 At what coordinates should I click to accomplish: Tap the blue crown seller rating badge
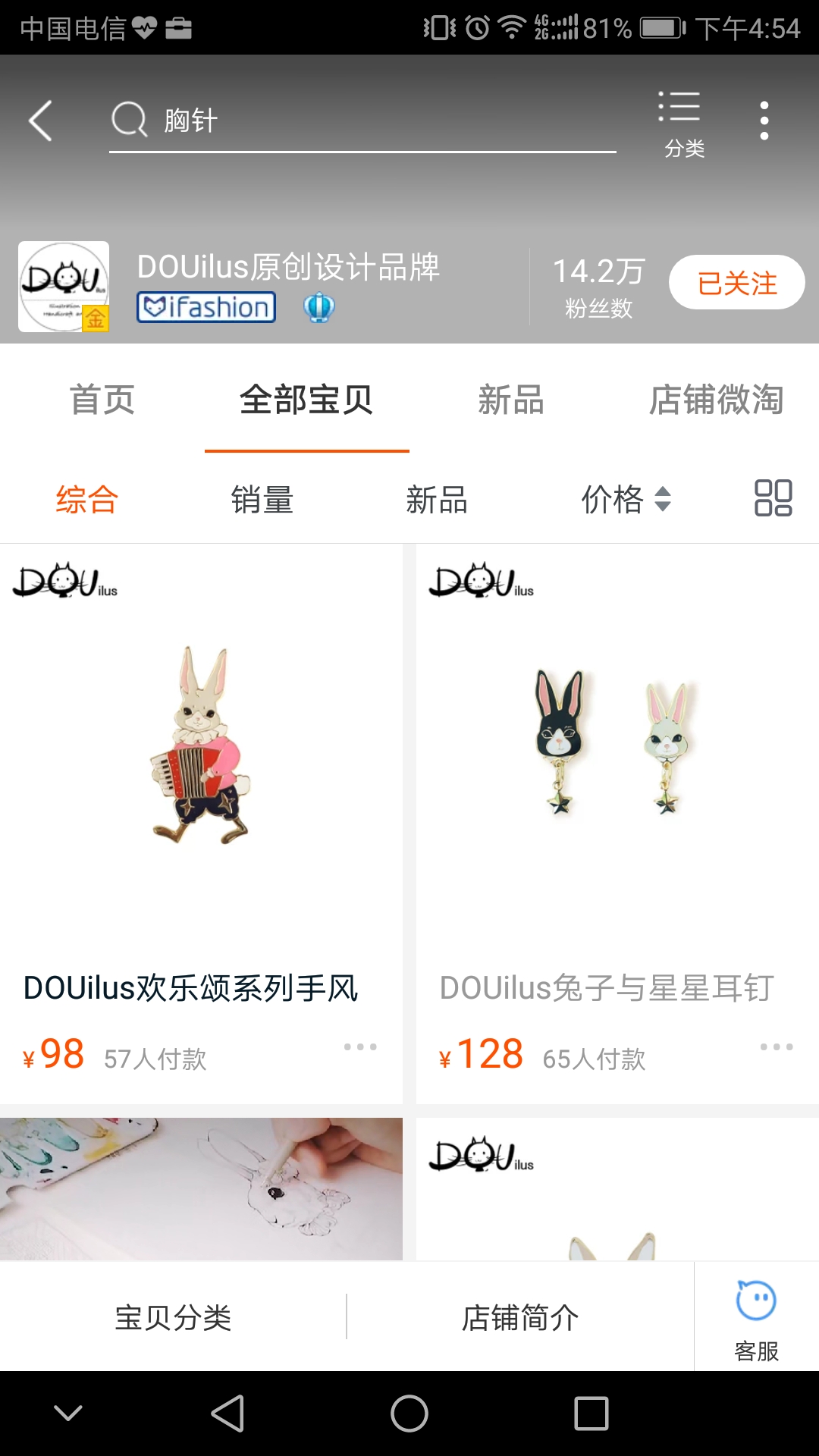(x=318, y=308)
